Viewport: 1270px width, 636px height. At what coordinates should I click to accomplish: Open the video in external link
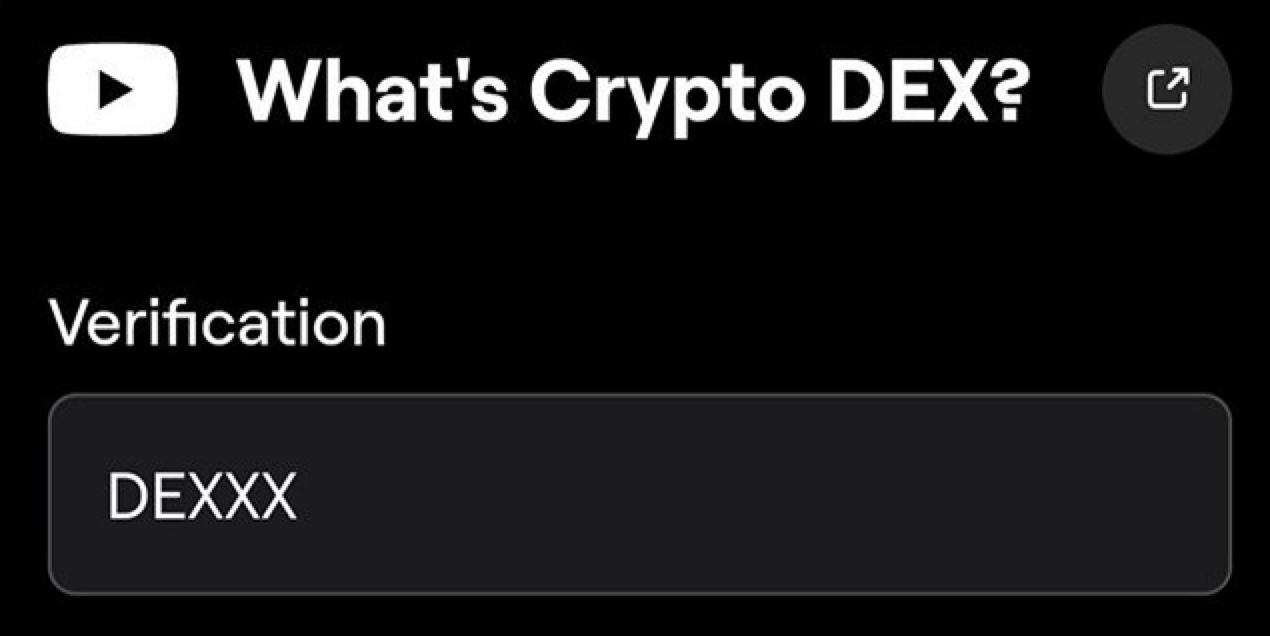1166,89
